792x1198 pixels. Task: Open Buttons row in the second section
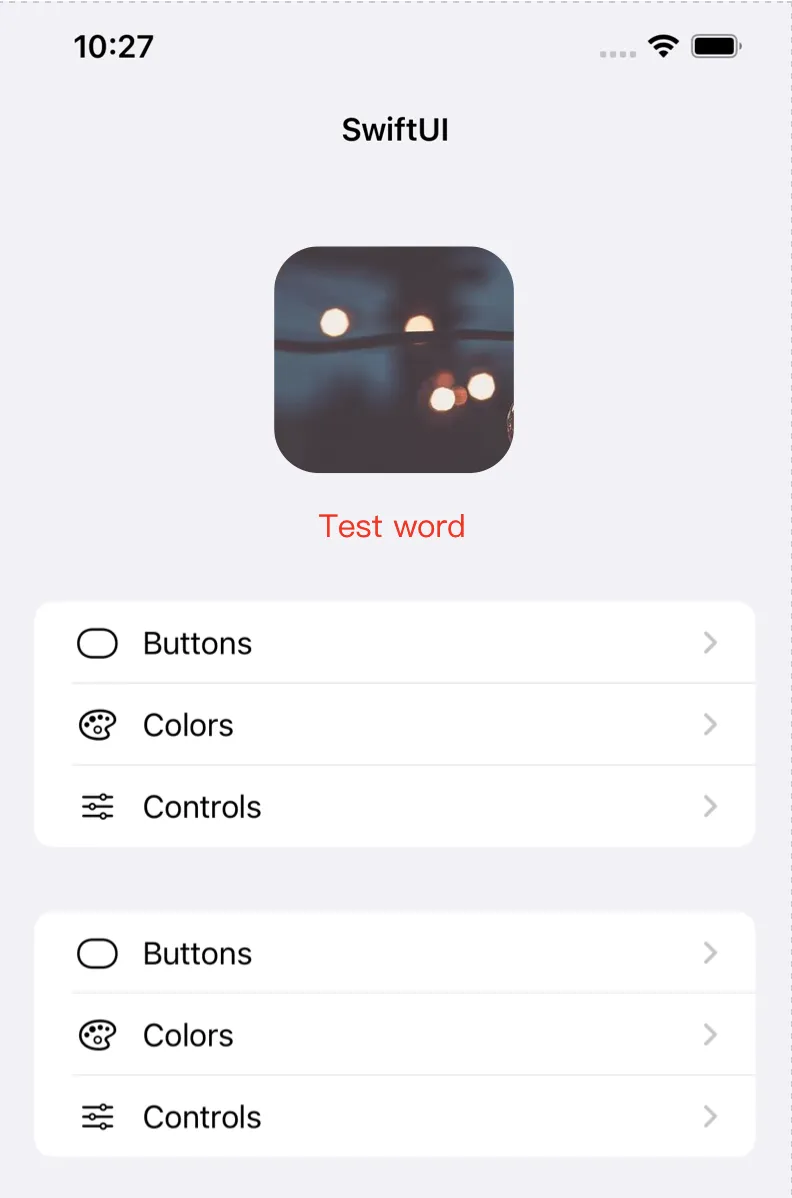pyautogui.click(x=395, y=954)
